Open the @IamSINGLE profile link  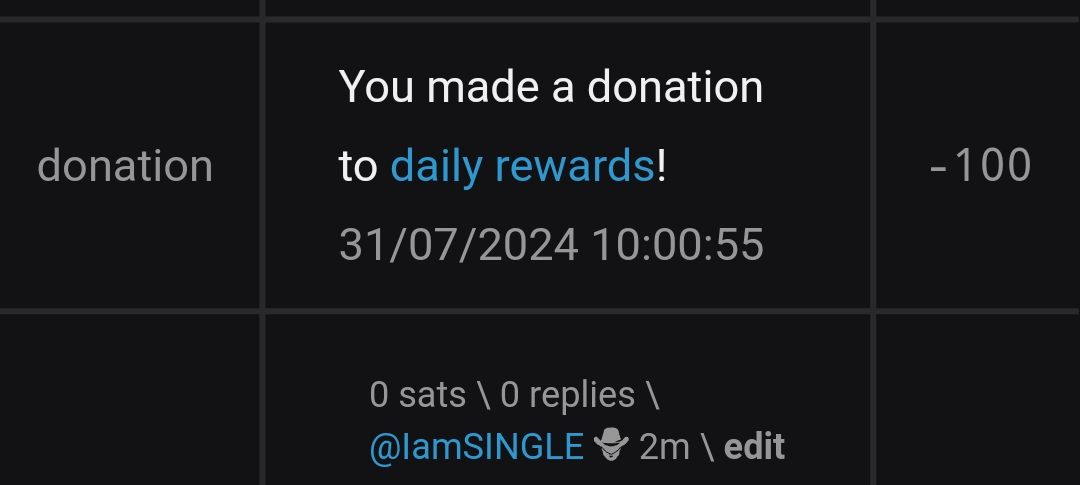click(477, 447)
